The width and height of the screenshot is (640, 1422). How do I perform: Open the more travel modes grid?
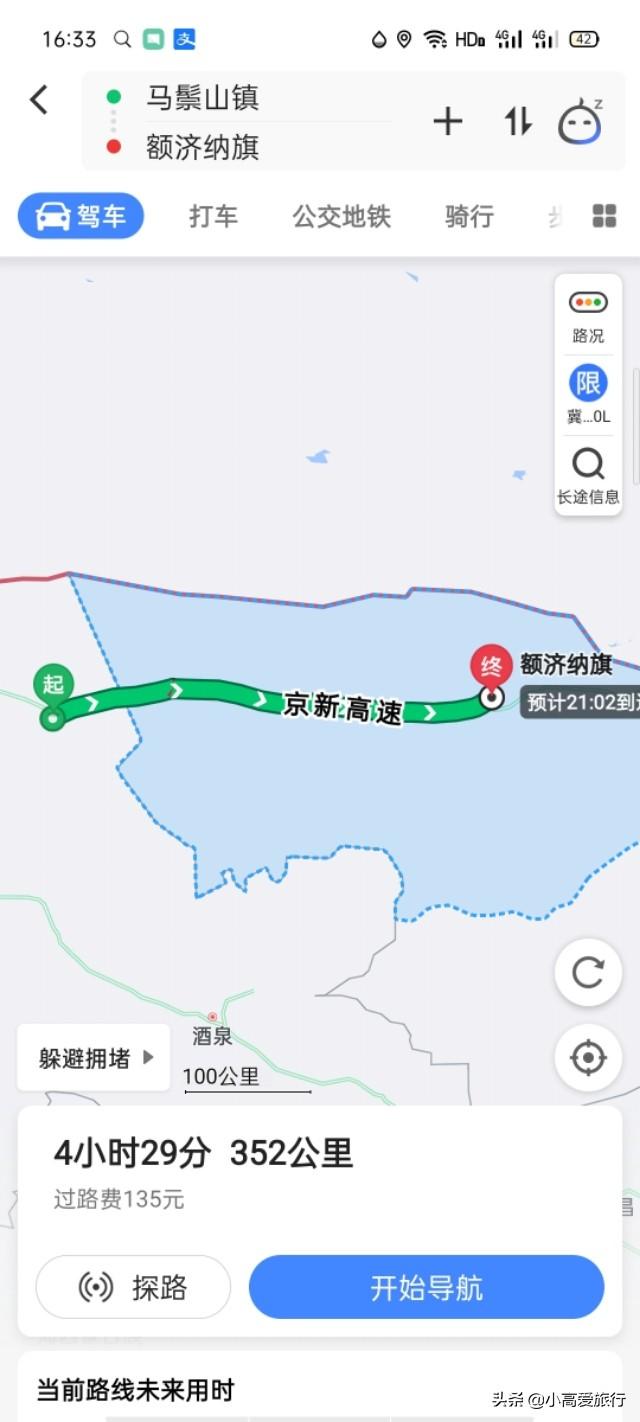tap(604, 216)
